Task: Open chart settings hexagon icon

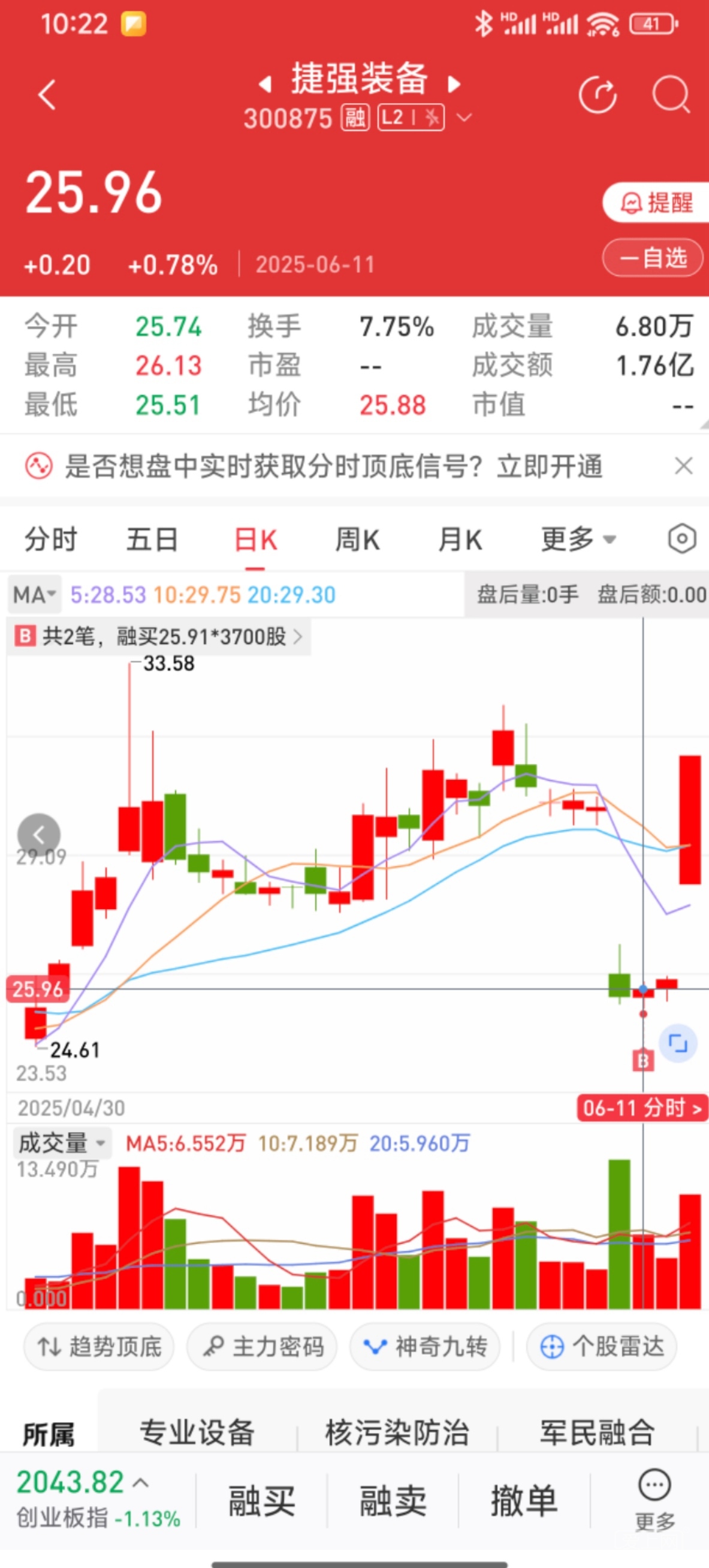Action: pyautogui.click(x=681, y=538)
